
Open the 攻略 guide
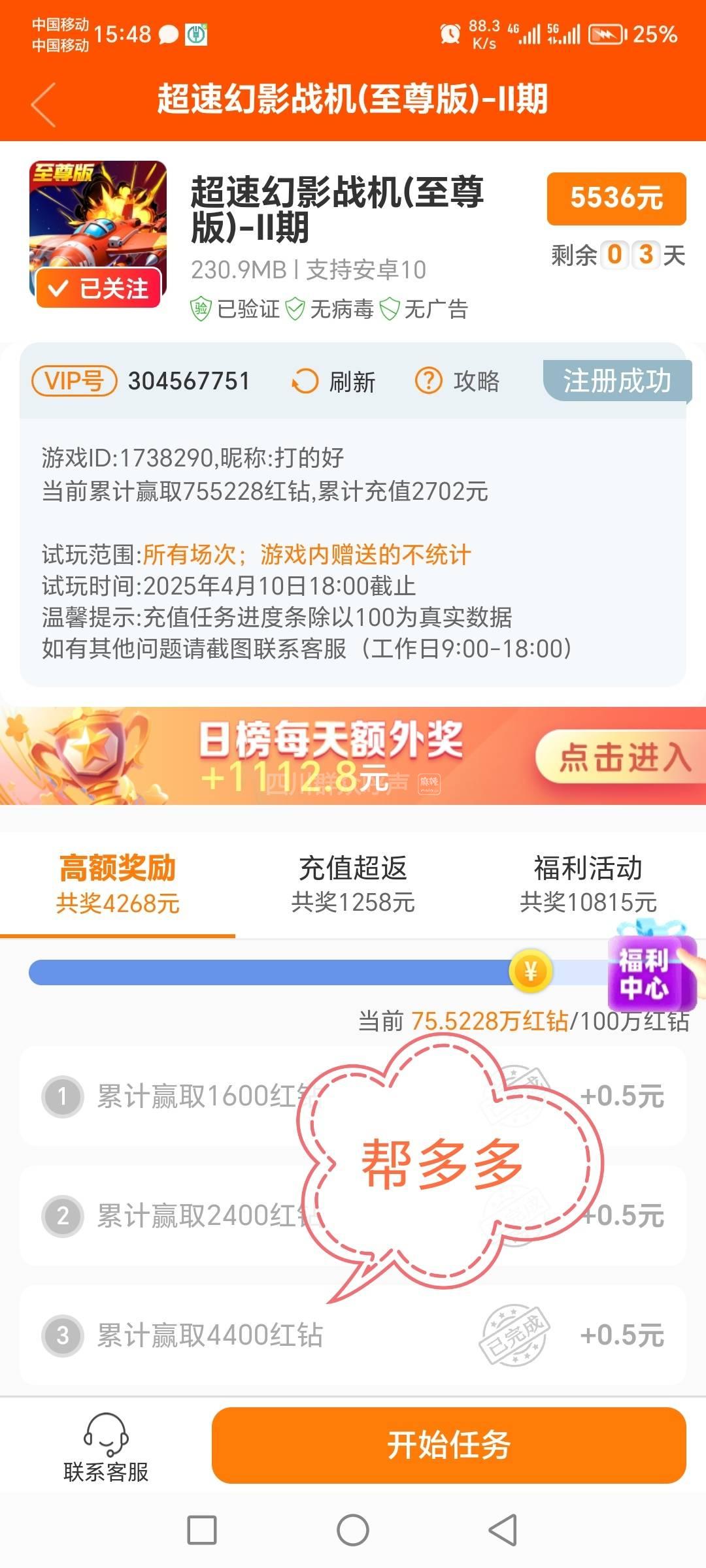click(x=458, y=381)
